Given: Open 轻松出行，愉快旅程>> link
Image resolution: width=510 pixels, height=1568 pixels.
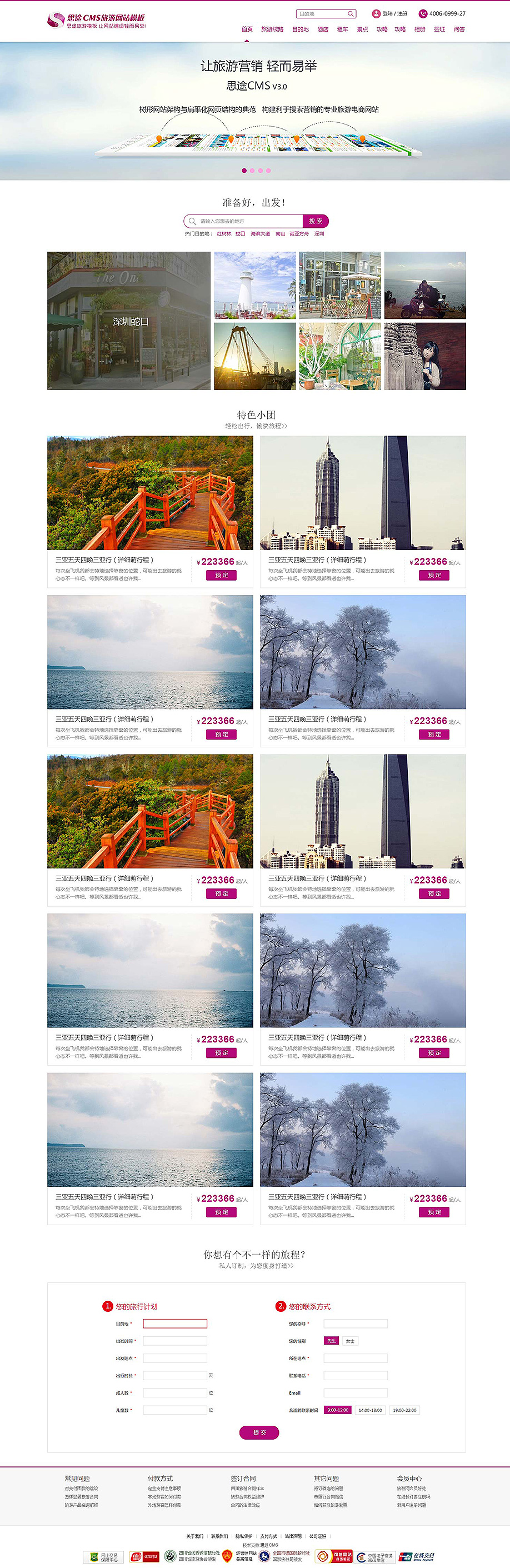Looking at the screenshot, I should pos(256,426).
